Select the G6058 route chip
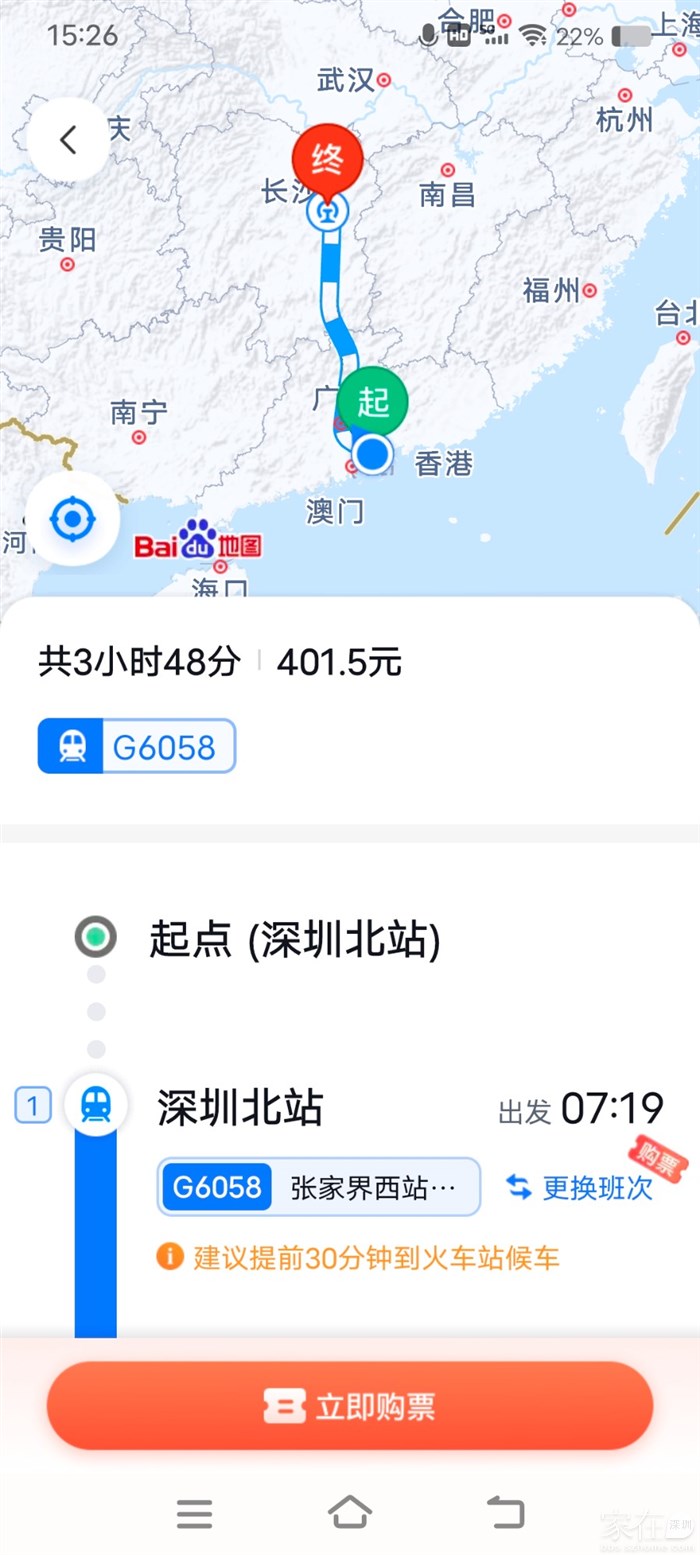This screenshot has width=700, height=1555. [137, 746]
